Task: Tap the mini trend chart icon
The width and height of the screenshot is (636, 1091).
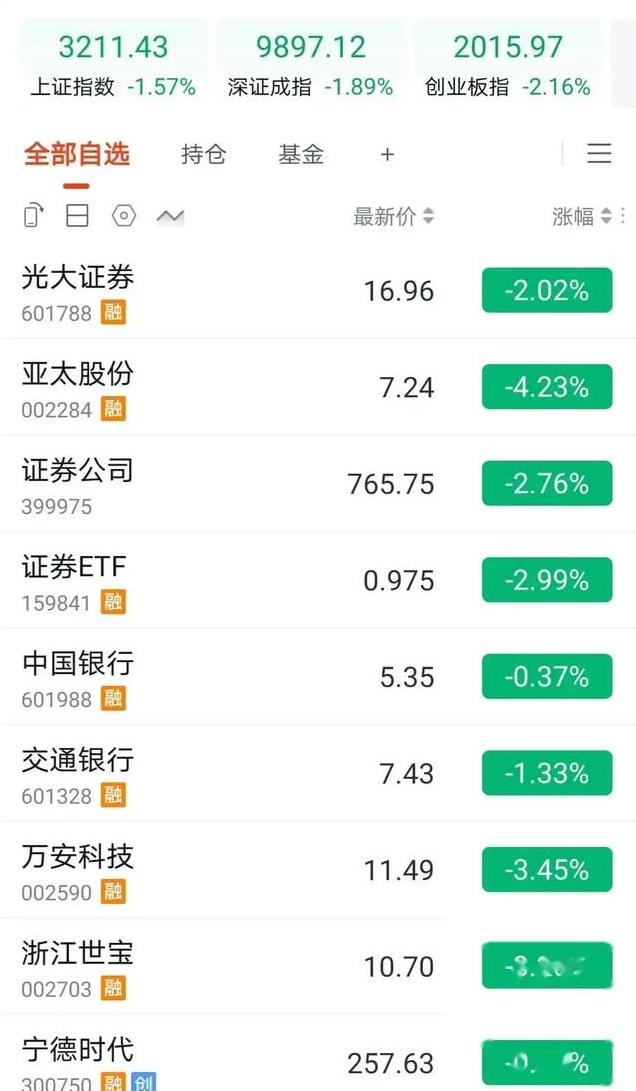Action: pos(170,216)
